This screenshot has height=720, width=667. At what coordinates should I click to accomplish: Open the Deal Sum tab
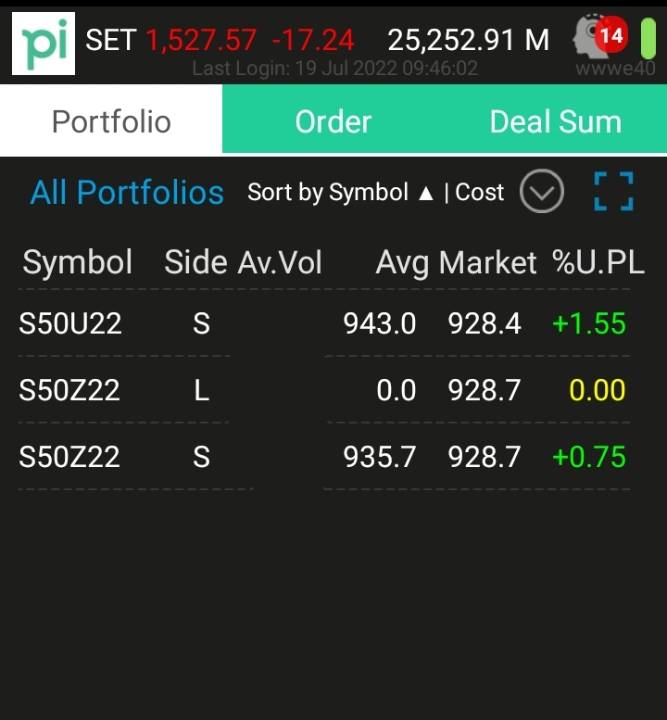555,121
